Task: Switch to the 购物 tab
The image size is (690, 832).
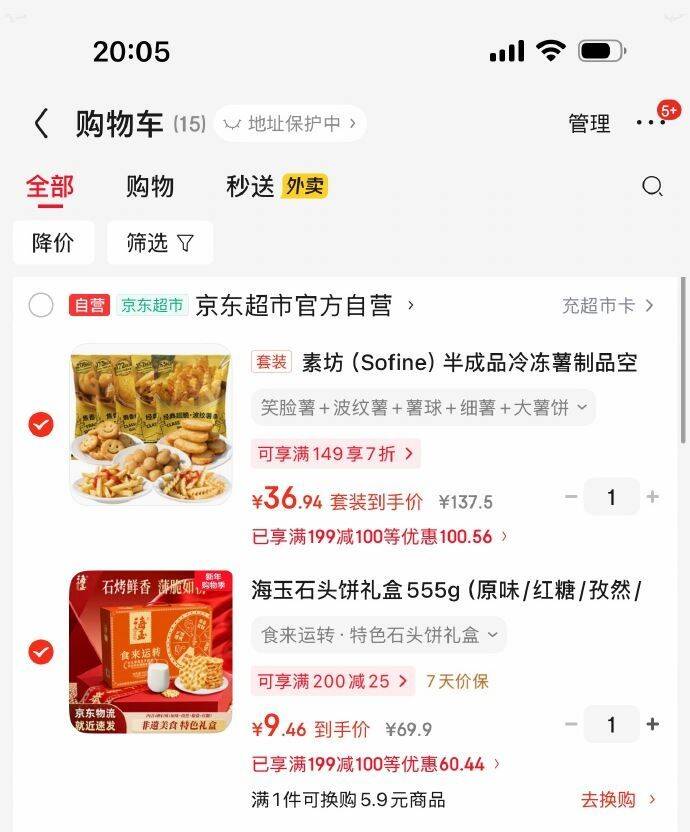Action: click(x=150, y=186)
